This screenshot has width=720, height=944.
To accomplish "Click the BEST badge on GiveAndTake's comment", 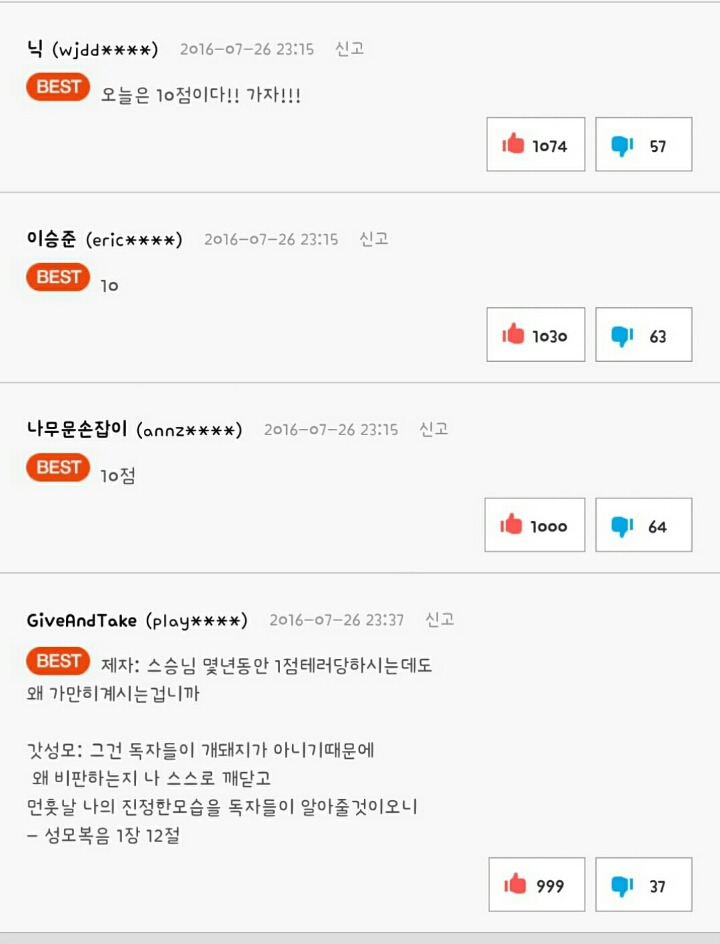I will (56, 661).
